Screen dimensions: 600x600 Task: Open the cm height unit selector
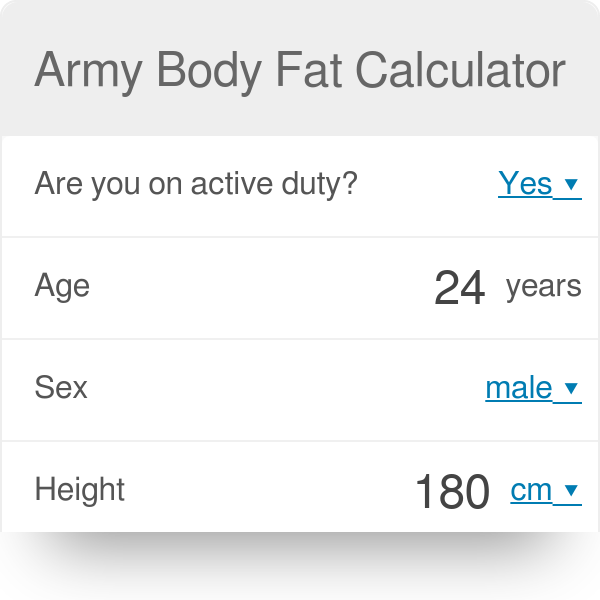pyautogui.click(x=544, y=490)
